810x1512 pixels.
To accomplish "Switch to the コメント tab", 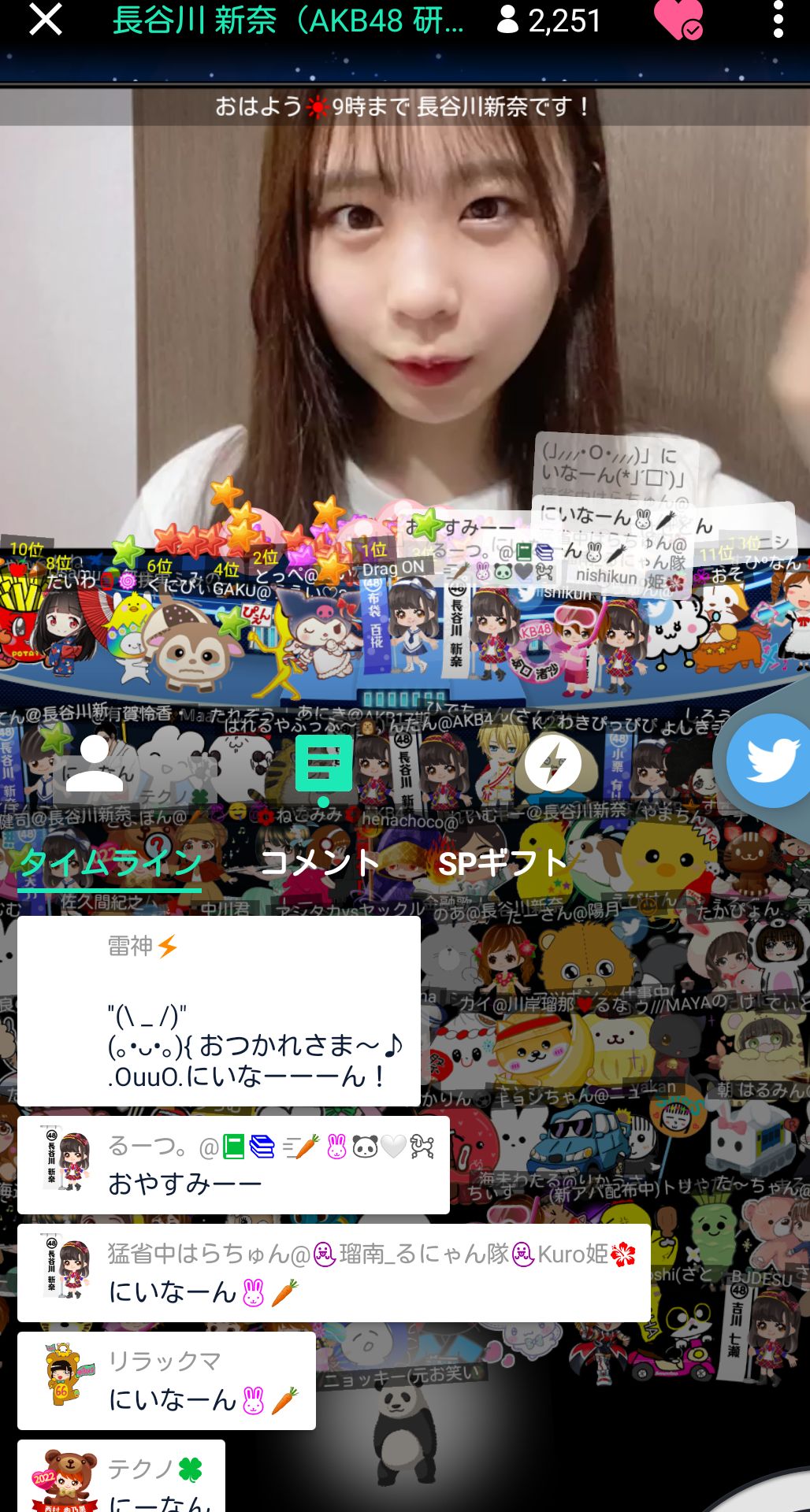I will pyautogui.click(x=320, y=864).
